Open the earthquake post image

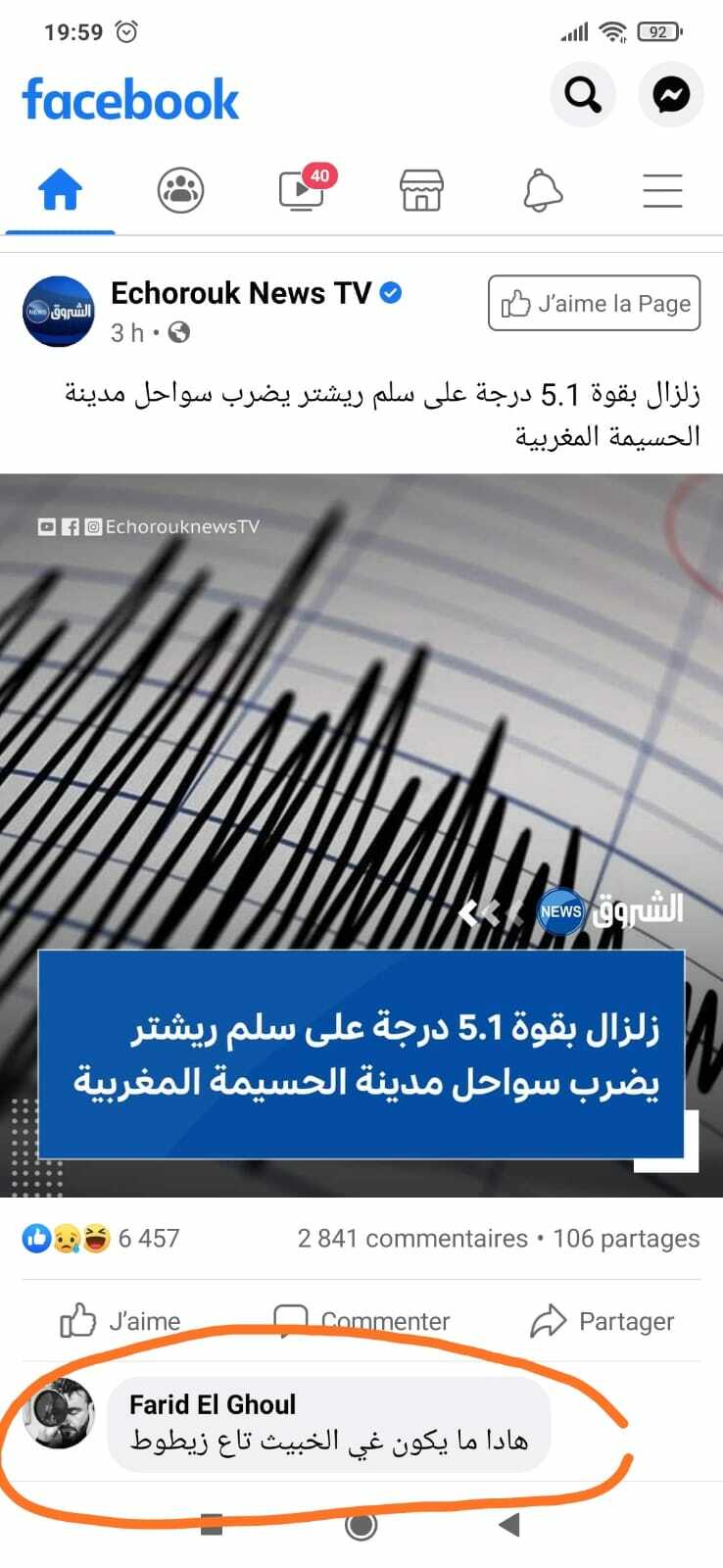pos(361,833)
